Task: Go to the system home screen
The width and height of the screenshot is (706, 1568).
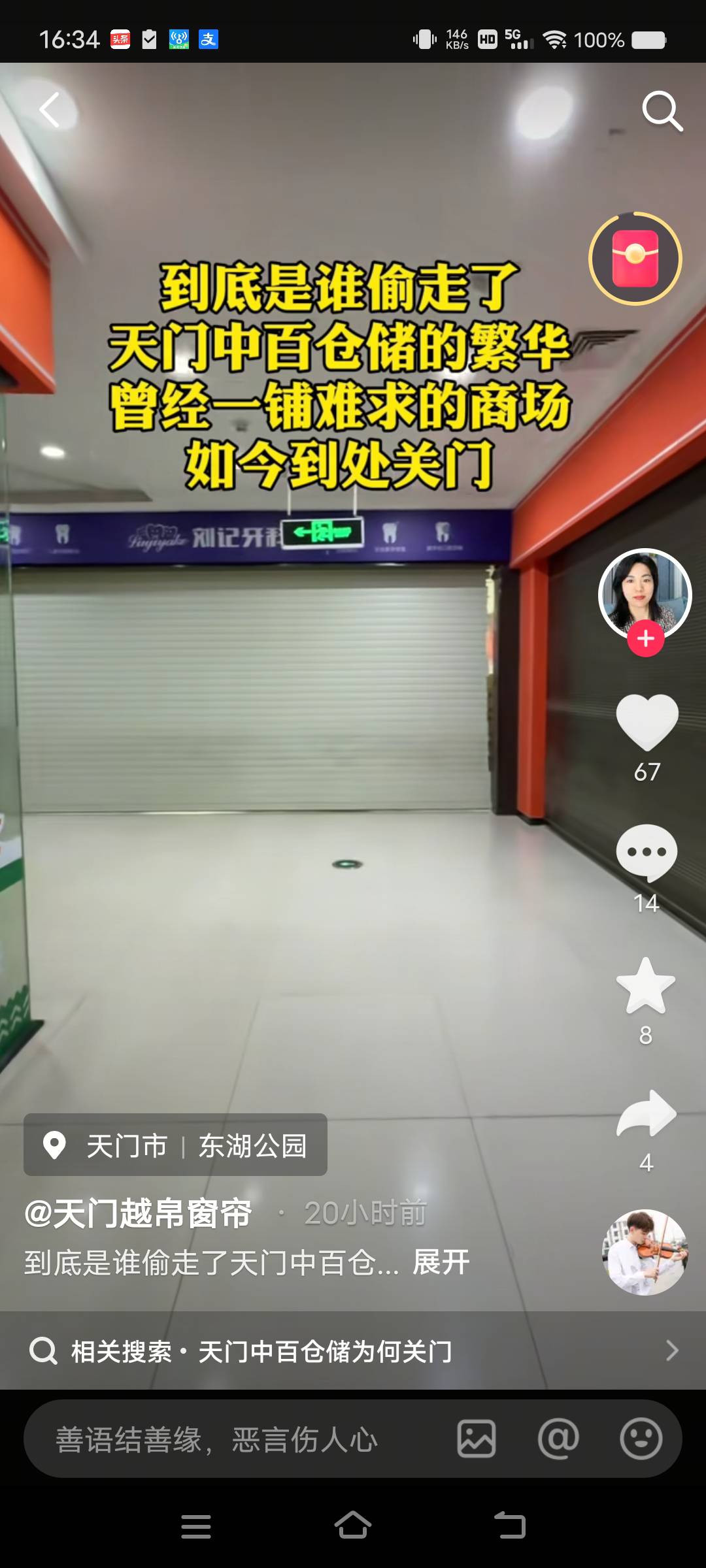Action: tap(353, 1526)
